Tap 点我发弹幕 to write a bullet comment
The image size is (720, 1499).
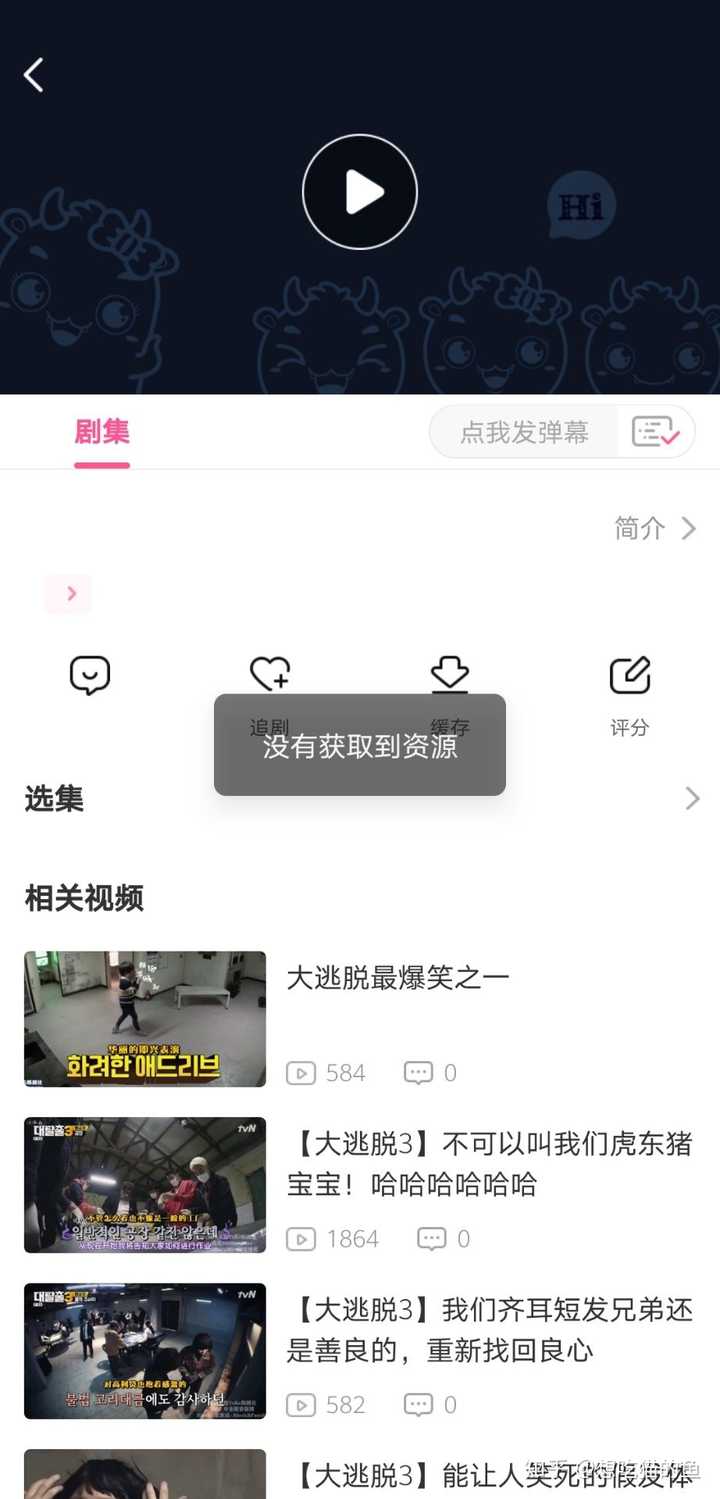pyautogui.click(x=524, y=432)
